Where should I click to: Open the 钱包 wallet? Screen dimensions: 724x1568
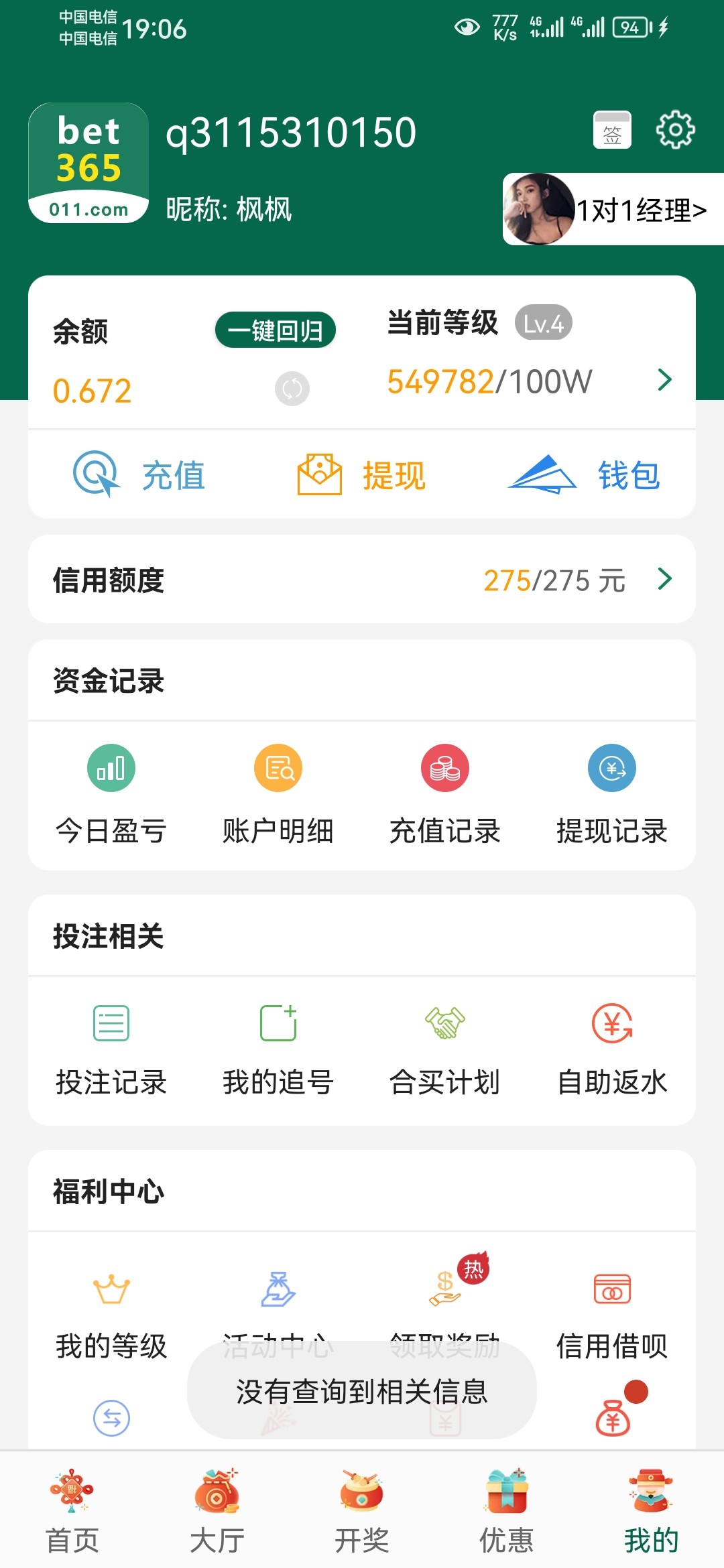pos(585,475)
